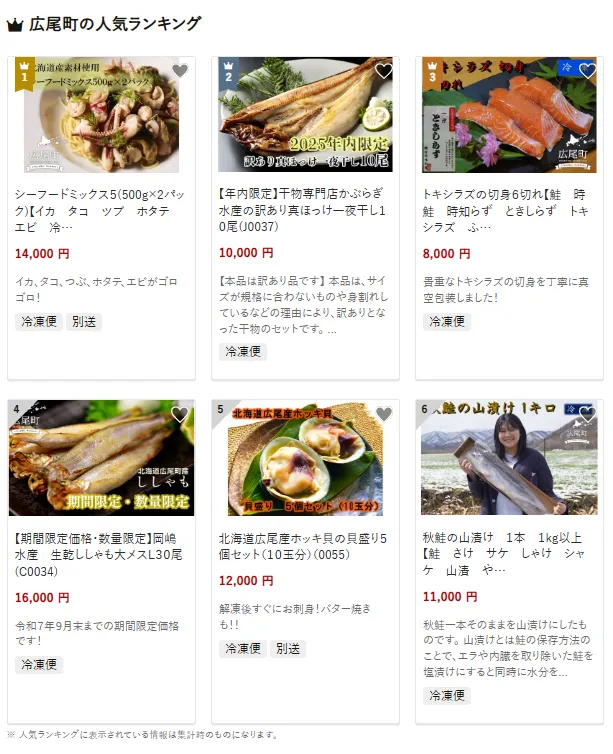Open the シーフードミックス5 product card
Screen dimensions: 613x754
click(x=101, y=209)
